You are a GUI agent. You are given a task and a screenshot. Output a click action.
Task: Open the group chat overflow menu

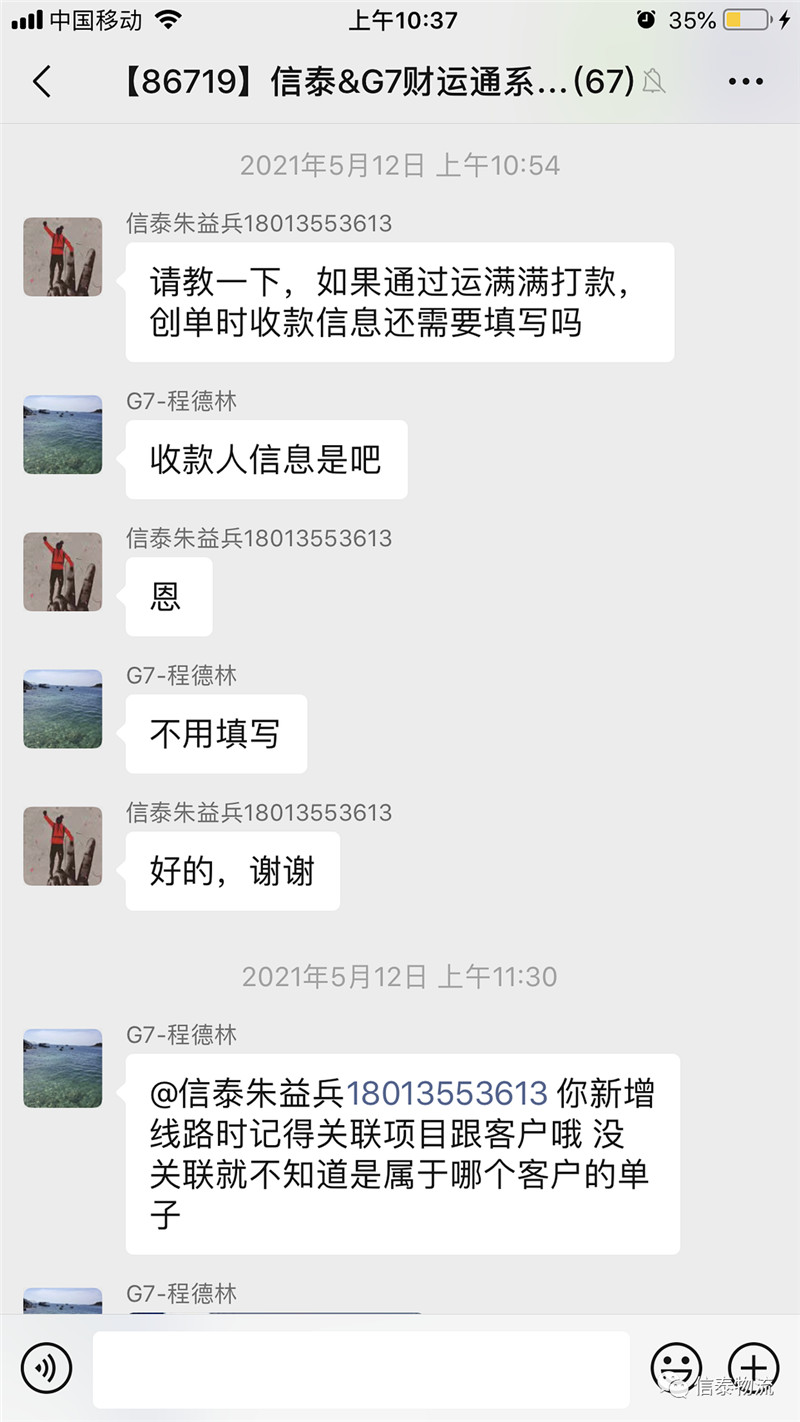[746, 82]
